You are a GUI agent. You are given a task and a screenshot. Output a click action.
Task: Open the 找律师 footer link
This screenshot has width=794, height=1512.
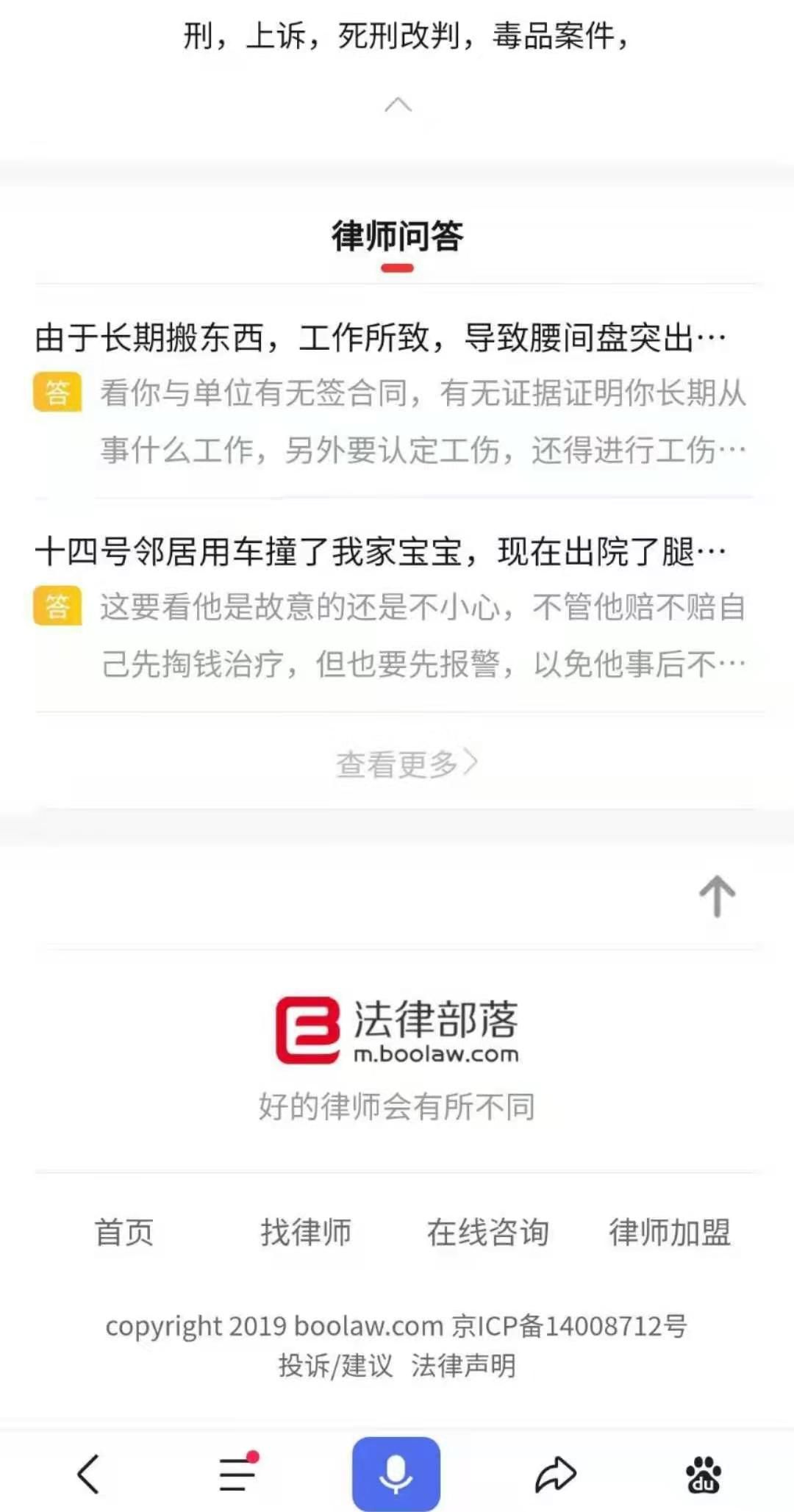[306, 1233]
